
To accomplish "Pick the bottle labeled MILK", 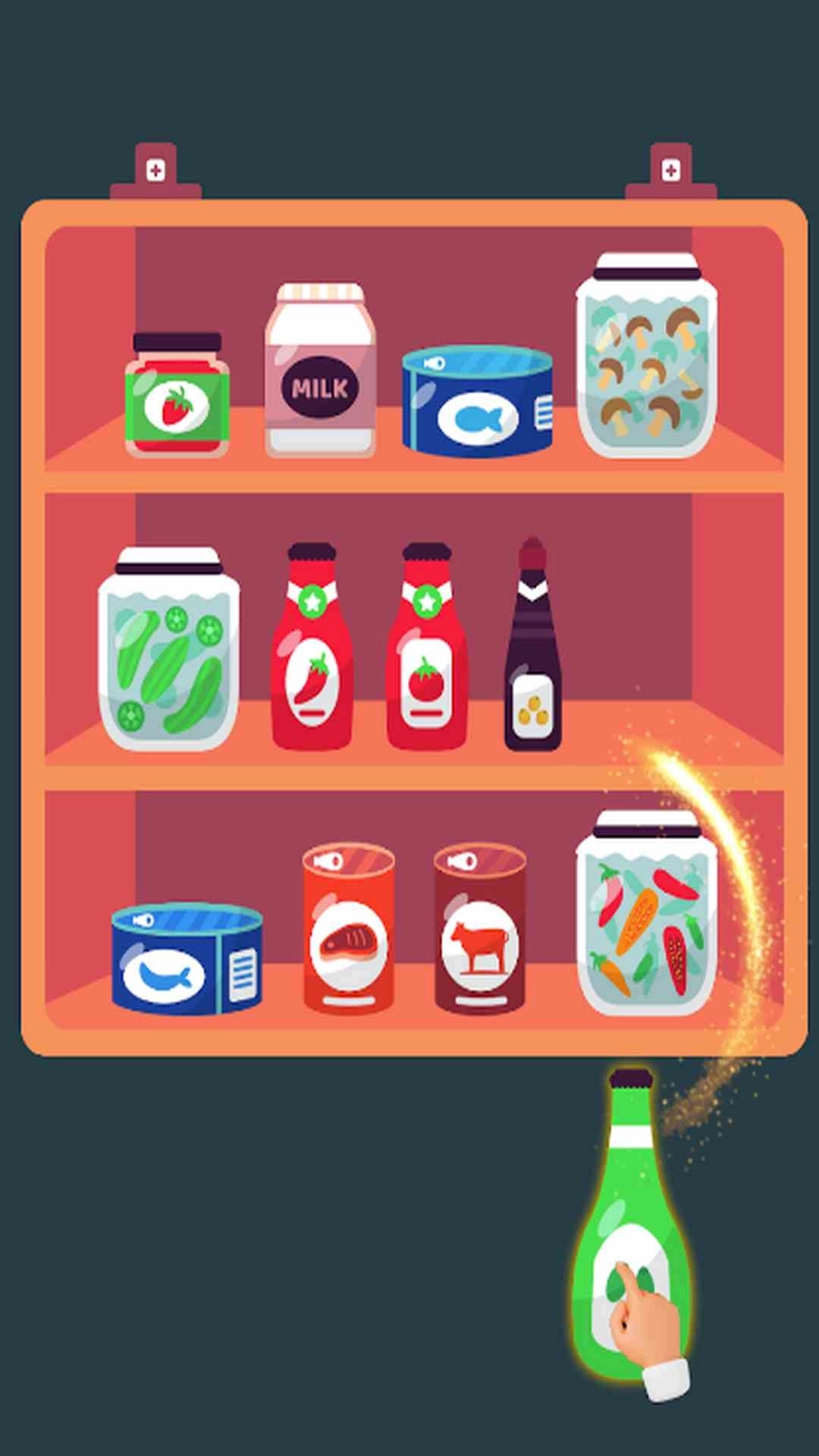I will coord(320,372).
